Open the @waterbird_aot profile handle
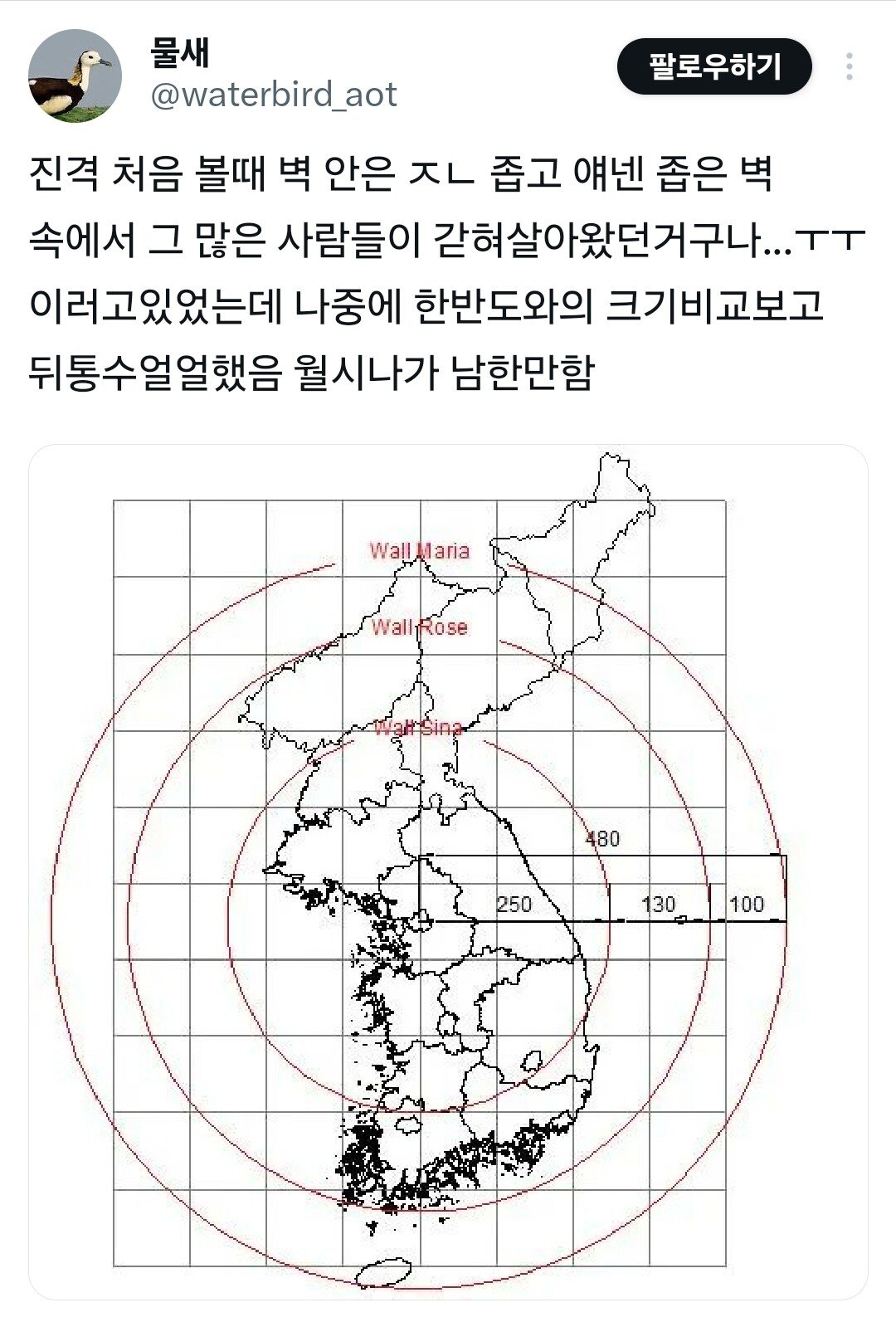This screenshot has height=1317, width=896. (274, 95)
